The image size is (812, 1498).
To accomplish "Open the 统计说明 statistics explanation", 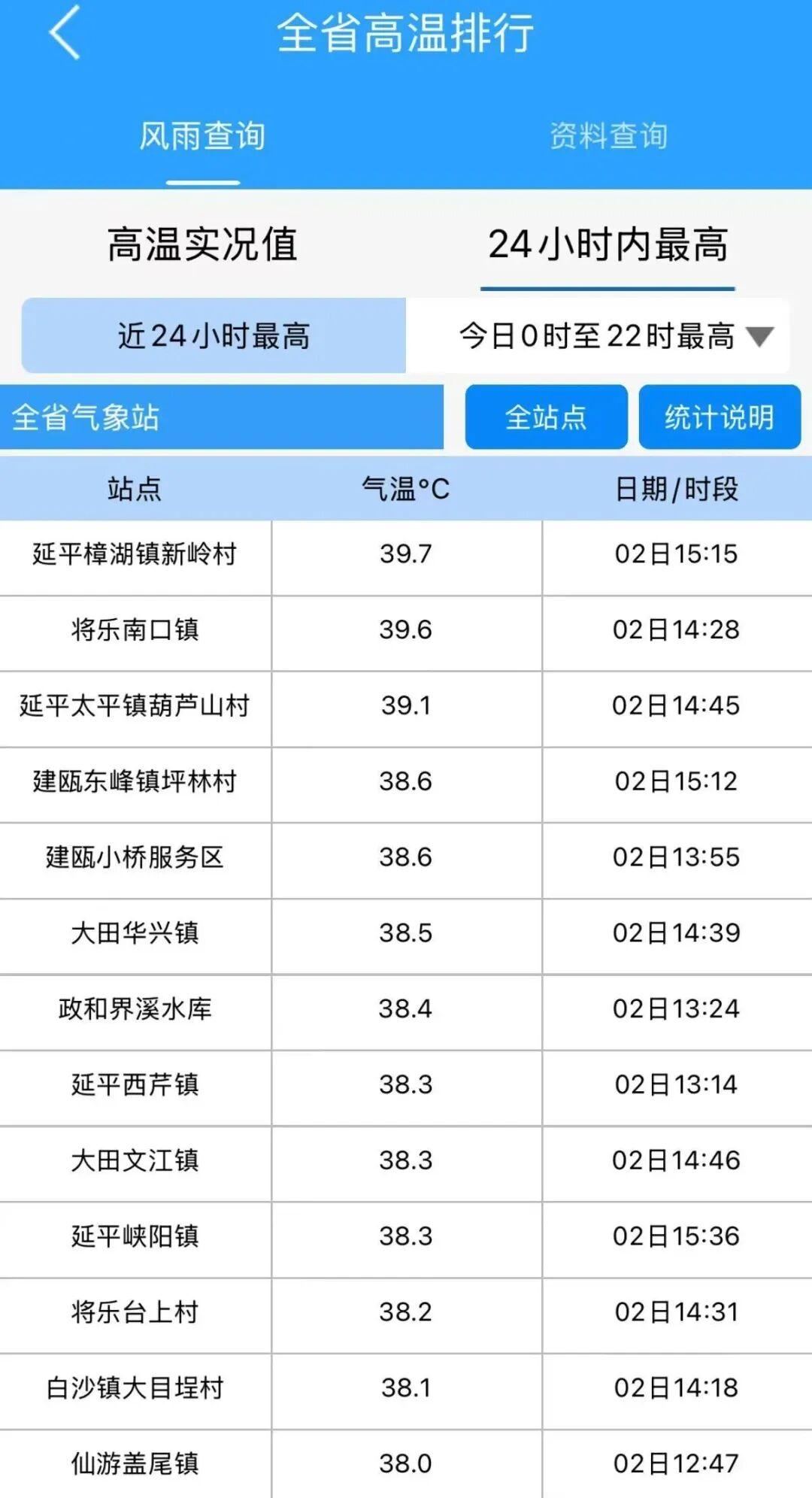I will [719, 418].
